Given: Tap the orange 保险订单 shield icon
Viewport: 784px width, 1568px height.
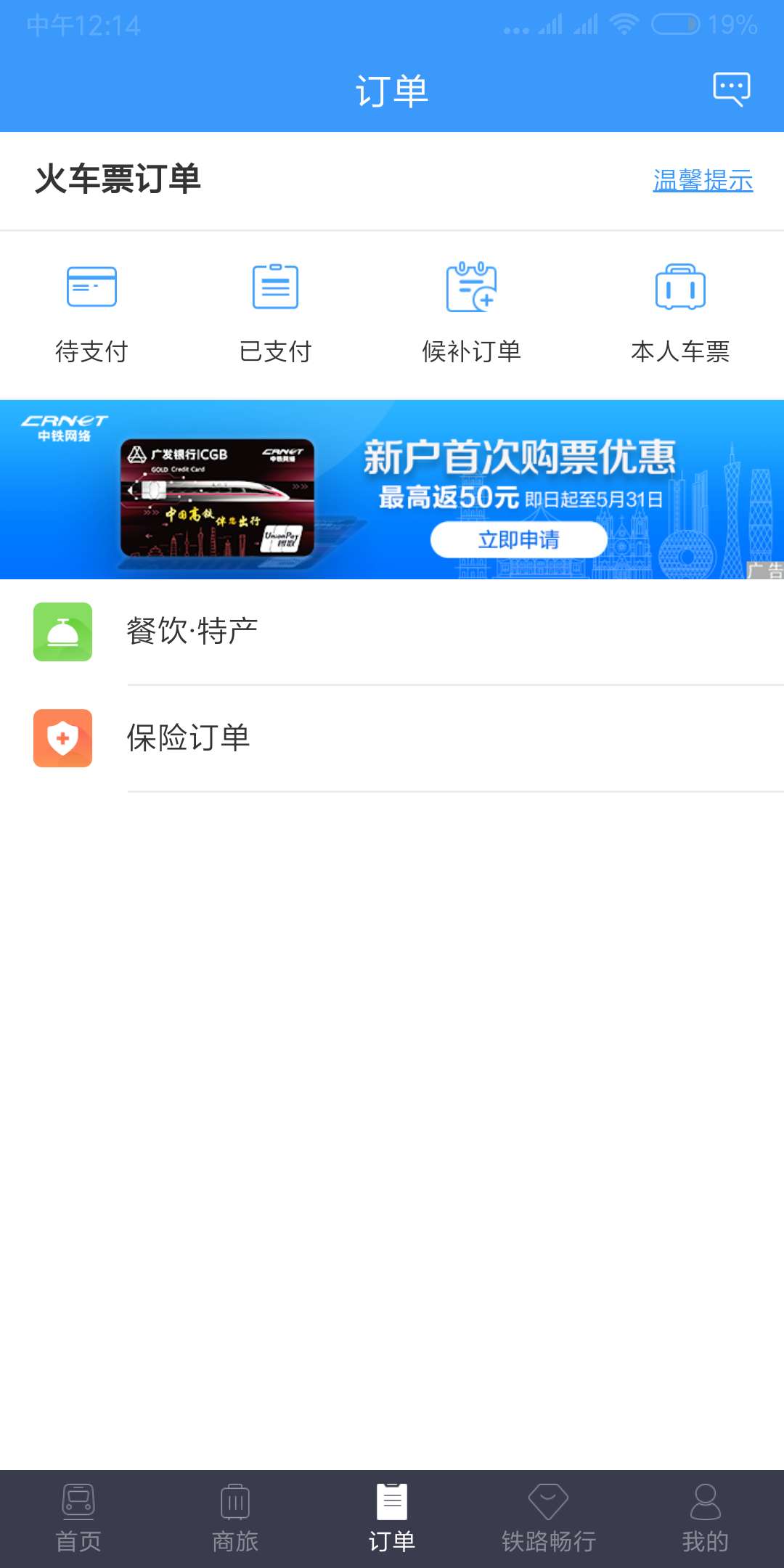Looking at the screenshot, I should [x=62, y=739].
